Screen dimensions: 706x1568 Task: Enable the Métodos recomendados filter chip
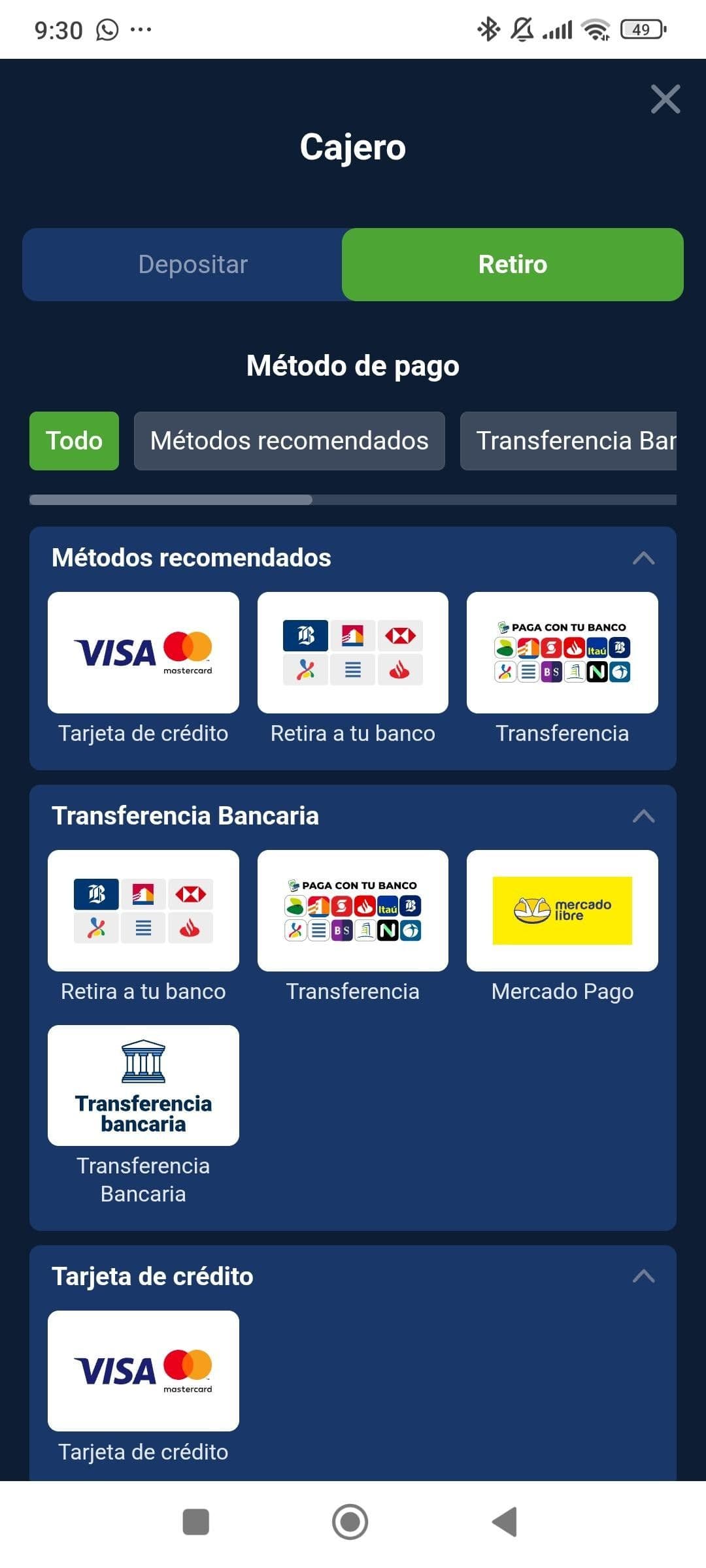(288, 441)
